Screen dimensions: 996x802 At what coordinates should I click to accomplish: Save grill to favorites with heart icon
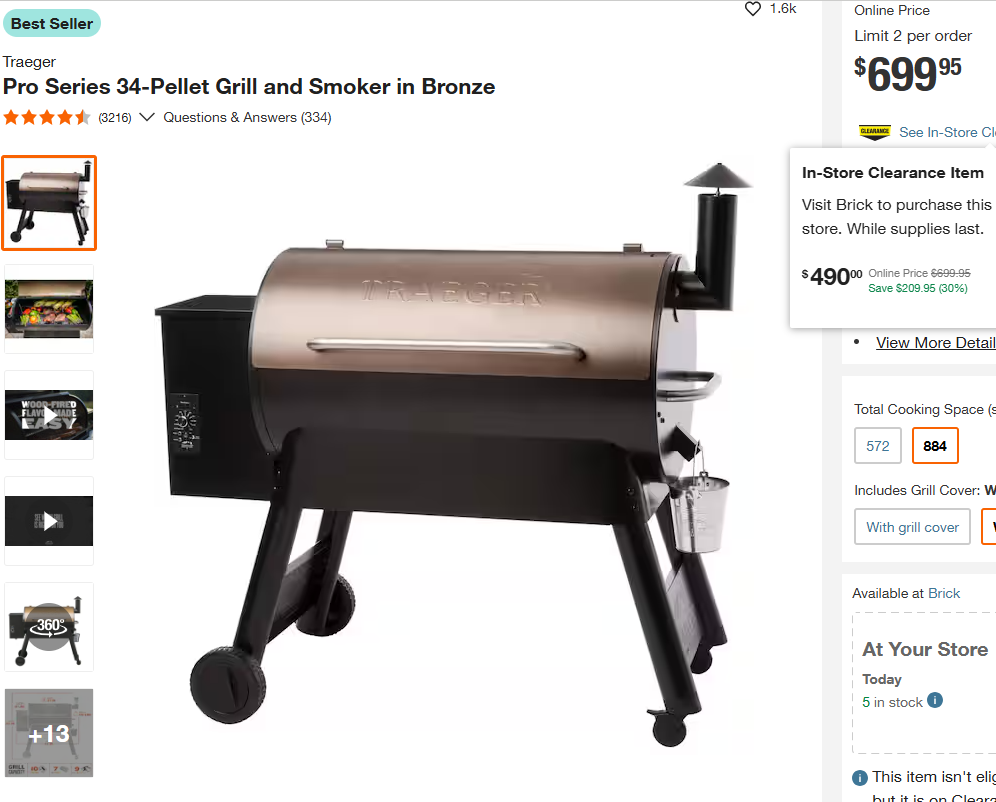(753, 9)
